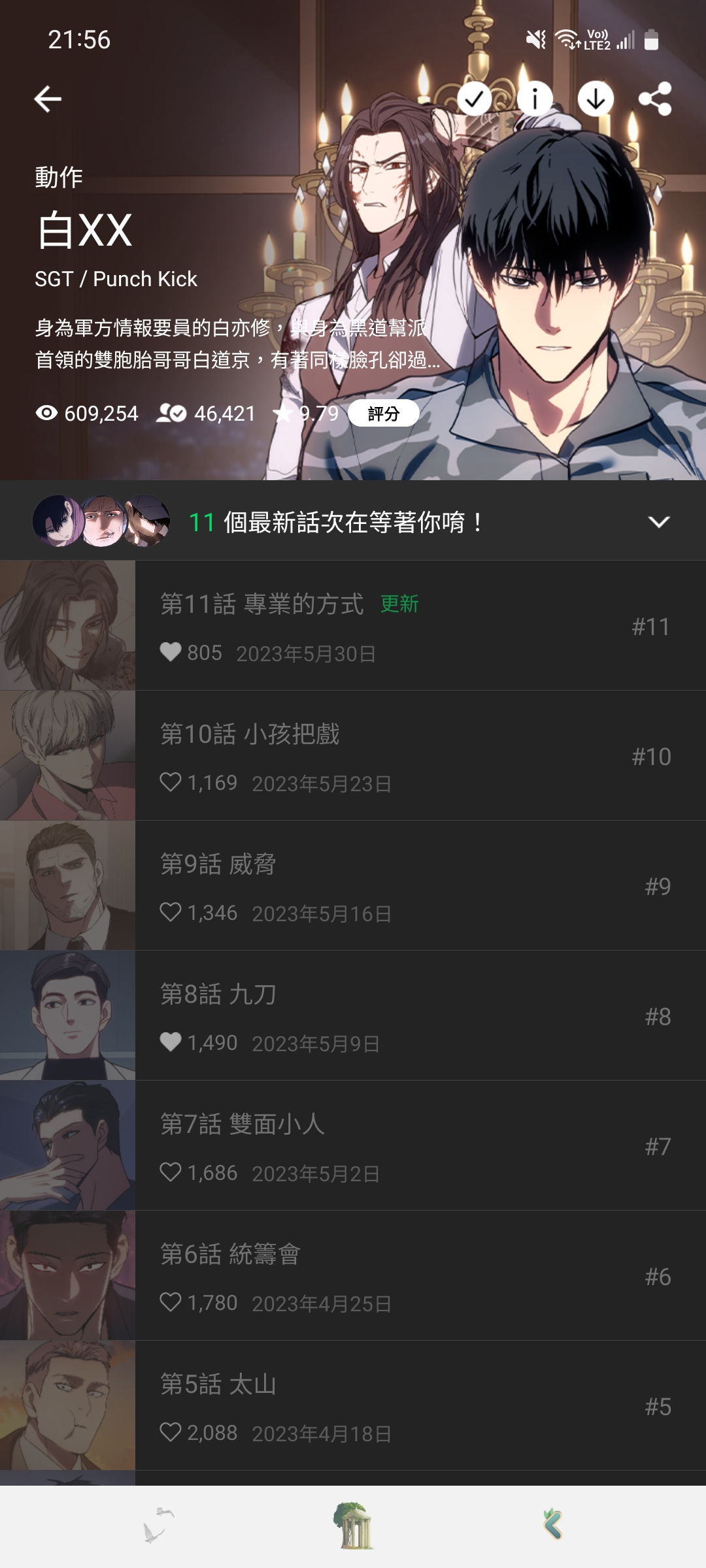
Task: Open the info panel for 白XX
Action: (535, 99)
